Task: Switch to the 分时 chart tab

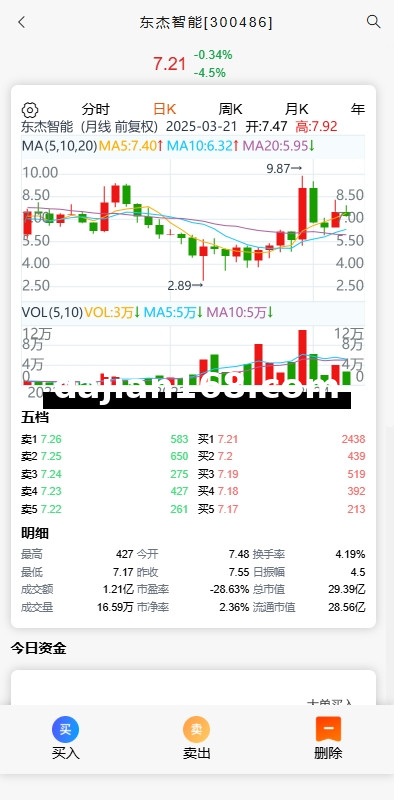Action: (x=95, y=109)
